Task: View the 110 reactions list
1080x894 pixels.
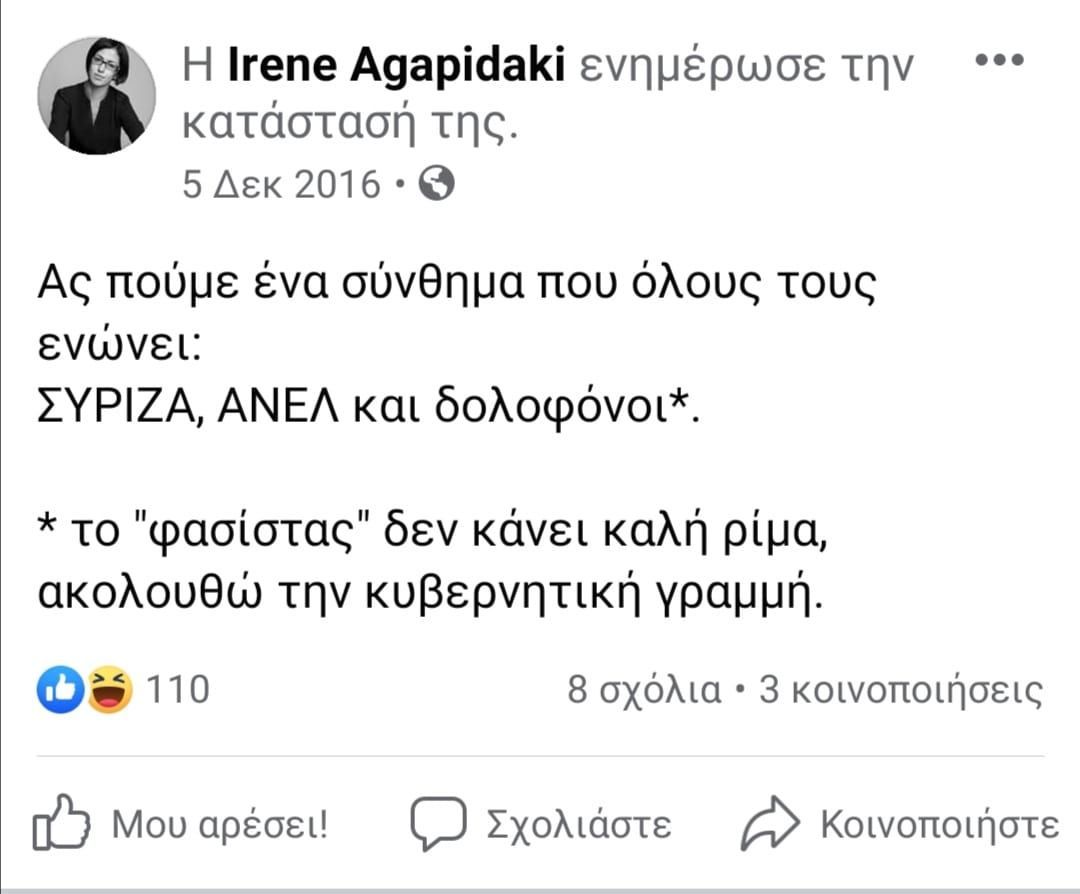Action: [125, 690]
